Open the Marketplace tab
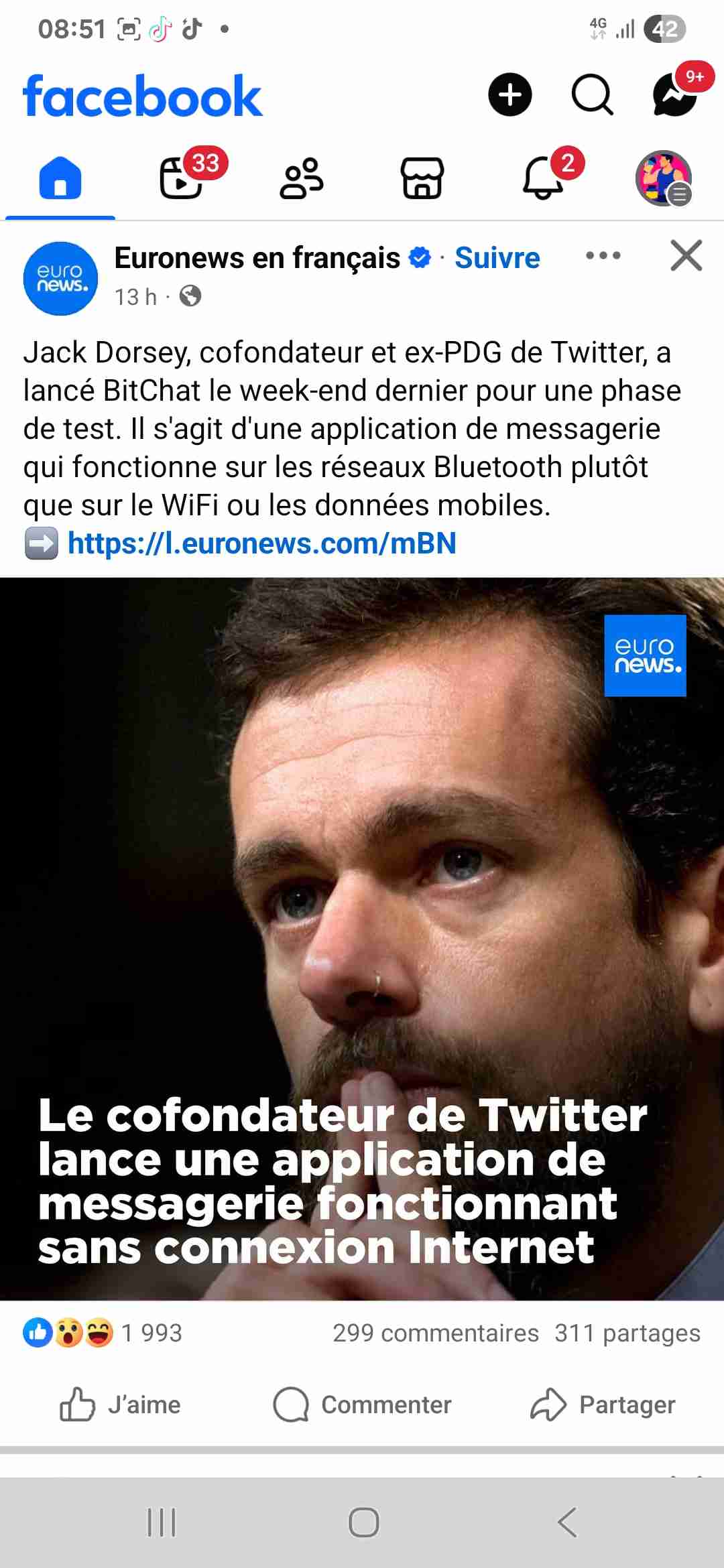Image resolution: width=724 pixels, height=1568 pixels. pyautogui.click(x=422, y=179)
